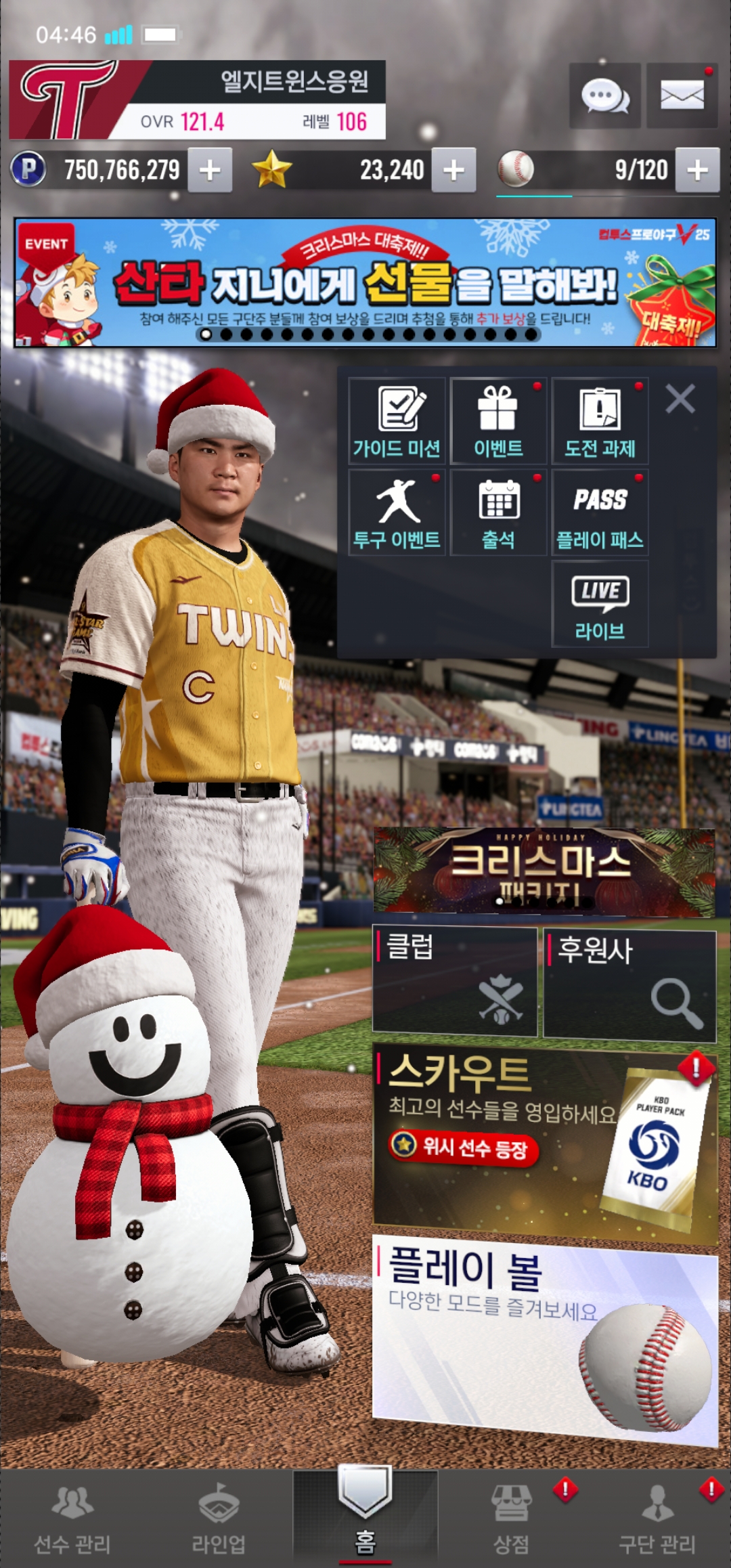Add more stars with the plus button
Viewport: 731px width, 1568px height.
click(453, 170)
